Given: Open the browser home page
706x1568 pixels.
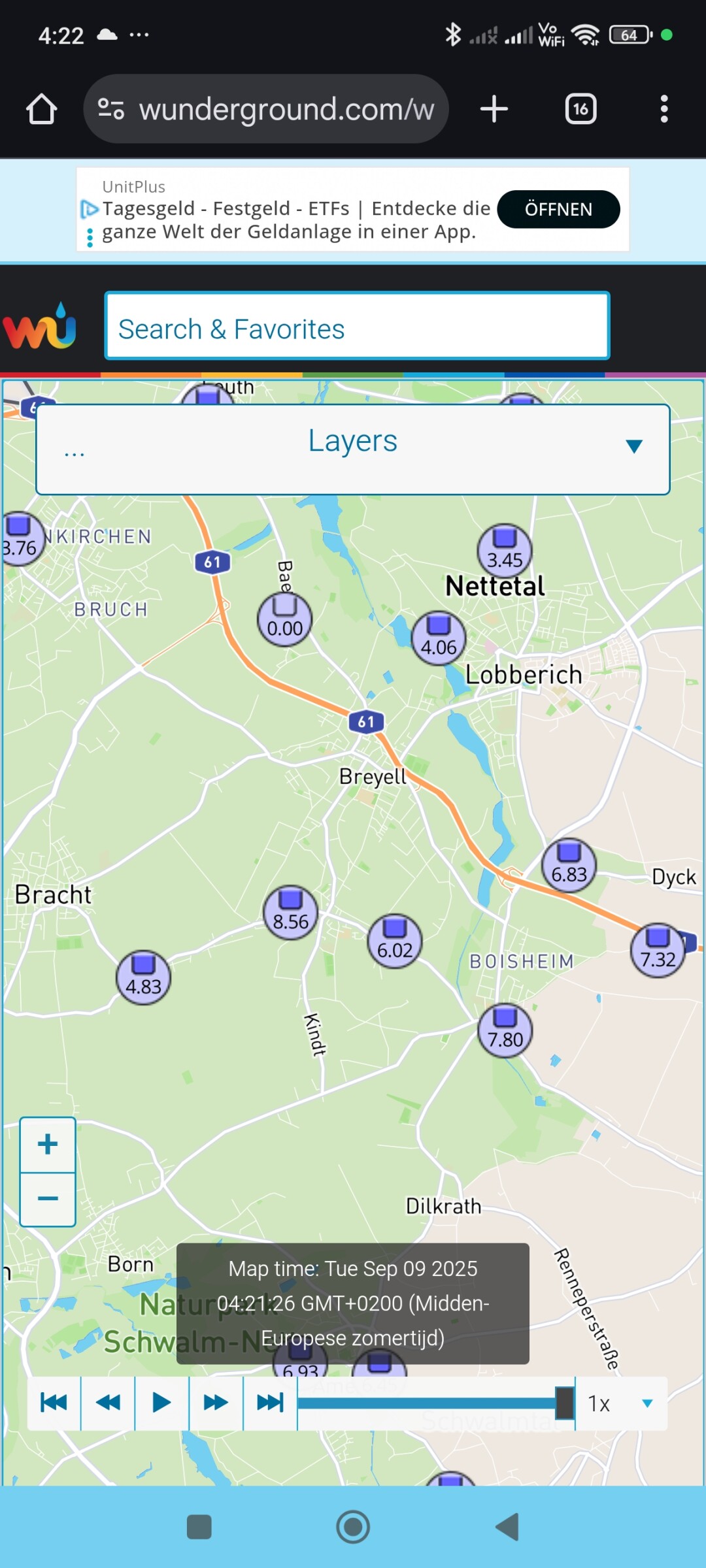Looking at the screenshot, I should [41, 109].
